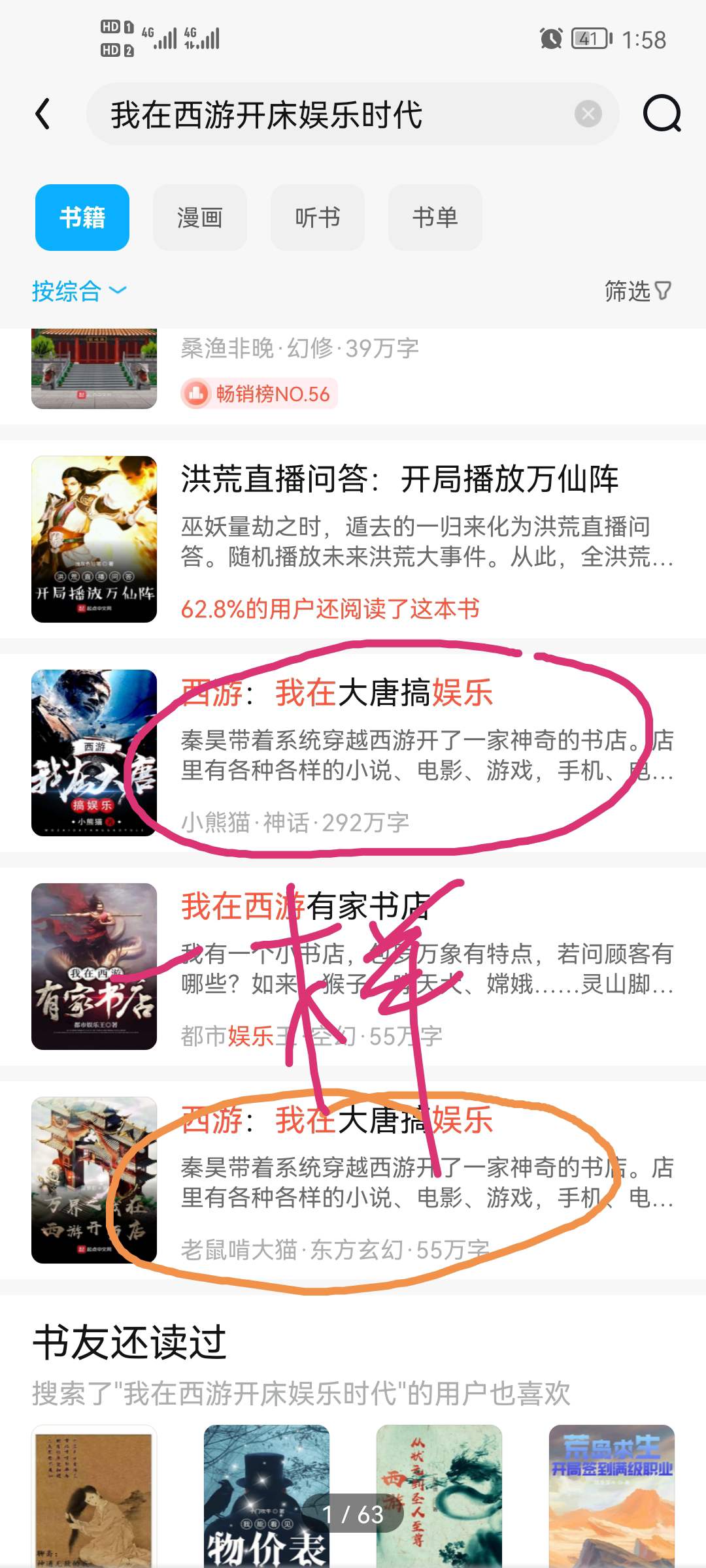The height and width of the screenshot is (1568, 706).
Task: Open the 书单 tab
Action: [435, 218]
